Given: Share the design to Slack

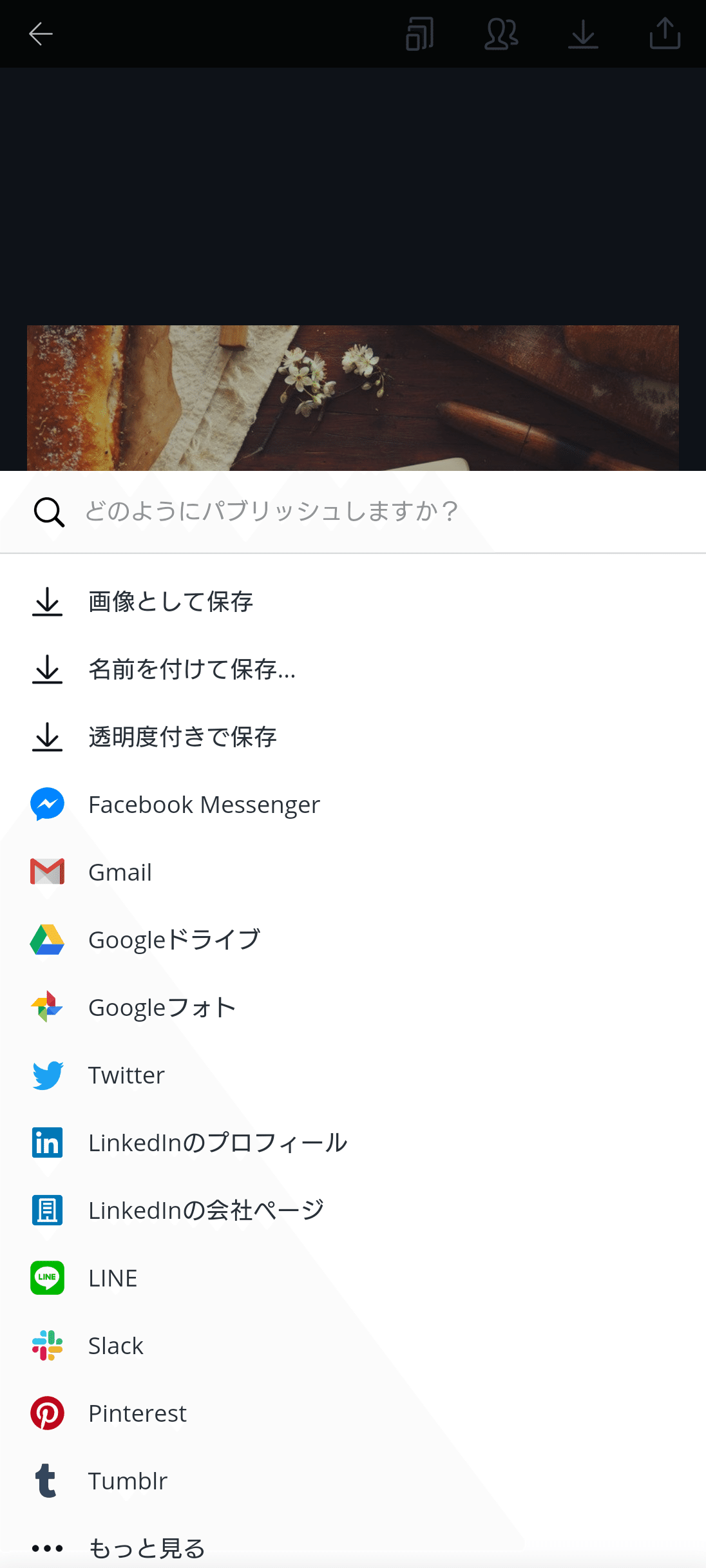Looking at the screenshot, I should 115,1345.
